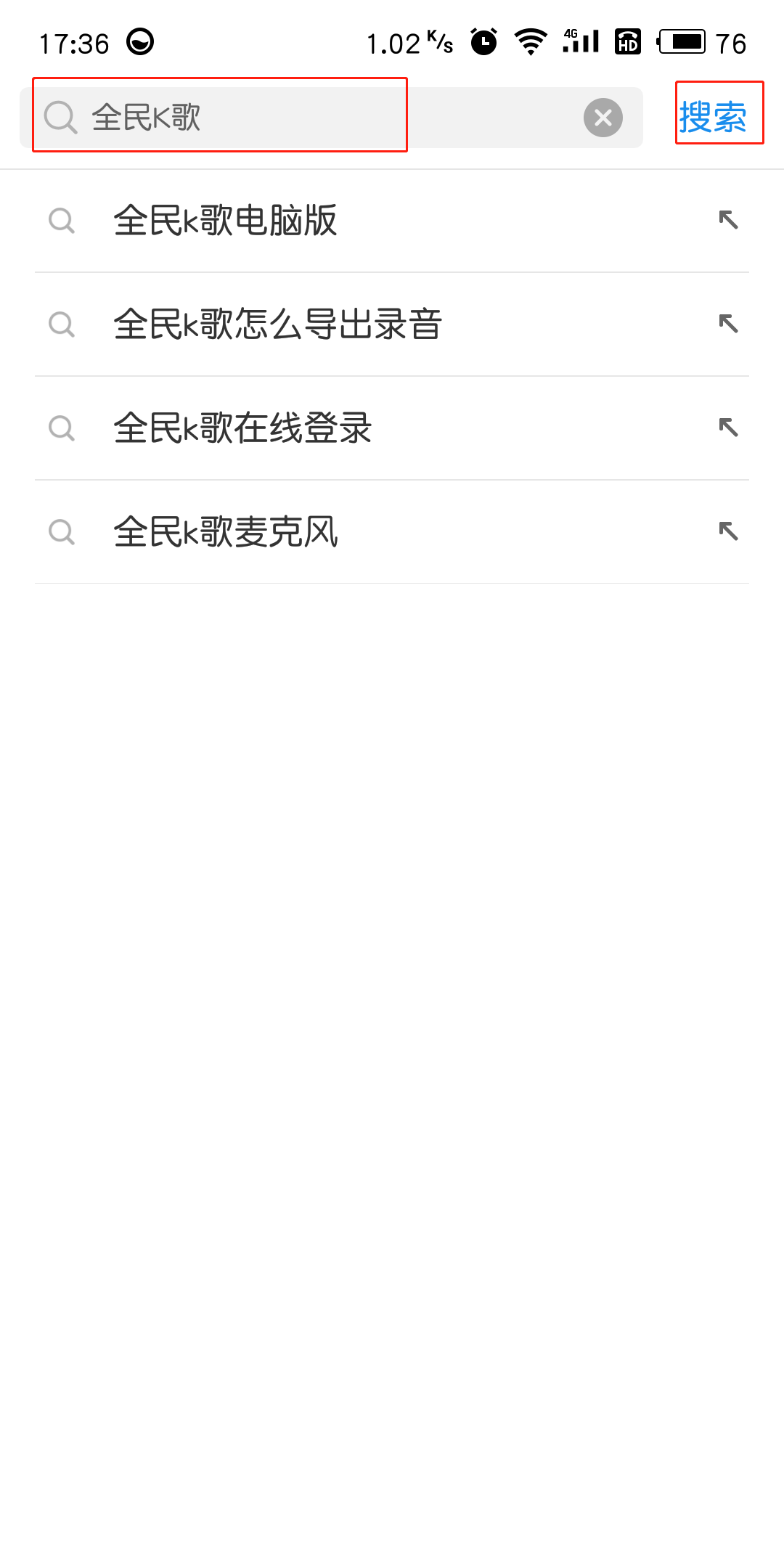Screen dimensions: 784x1568
Task: Choose suggestion 全民k歌在线登录
Action: pyautogui.click(x=242, y=428)
